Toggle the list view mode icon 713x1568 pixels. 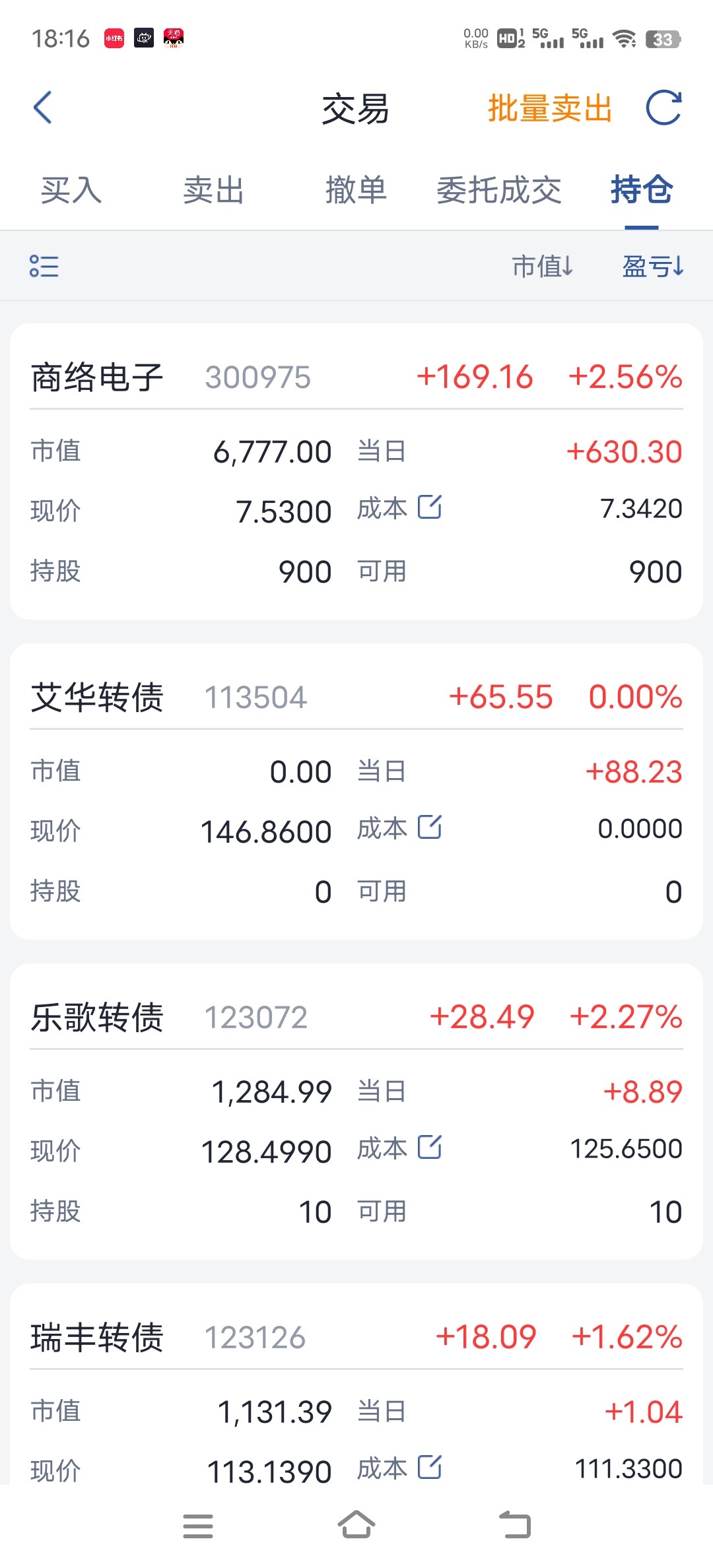(44, 266)
